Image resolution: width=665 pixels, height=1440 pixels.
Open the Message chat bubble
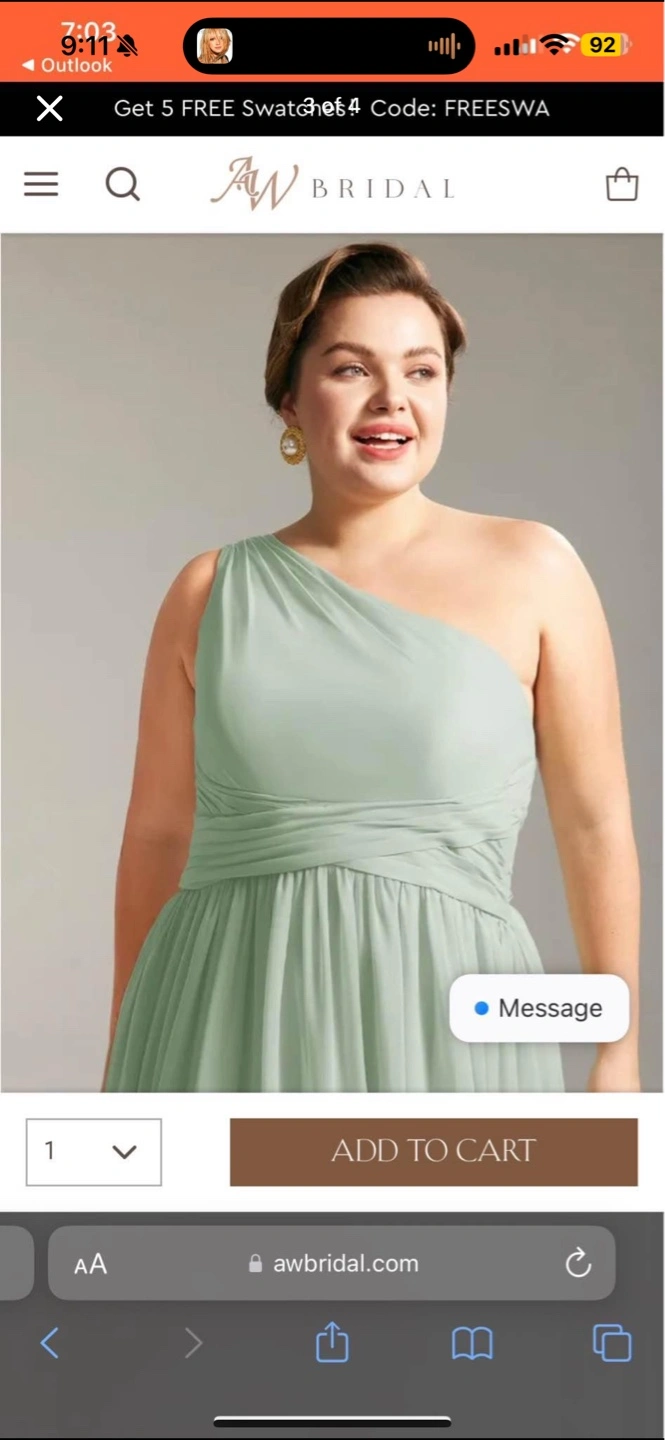click(539, 1008)
